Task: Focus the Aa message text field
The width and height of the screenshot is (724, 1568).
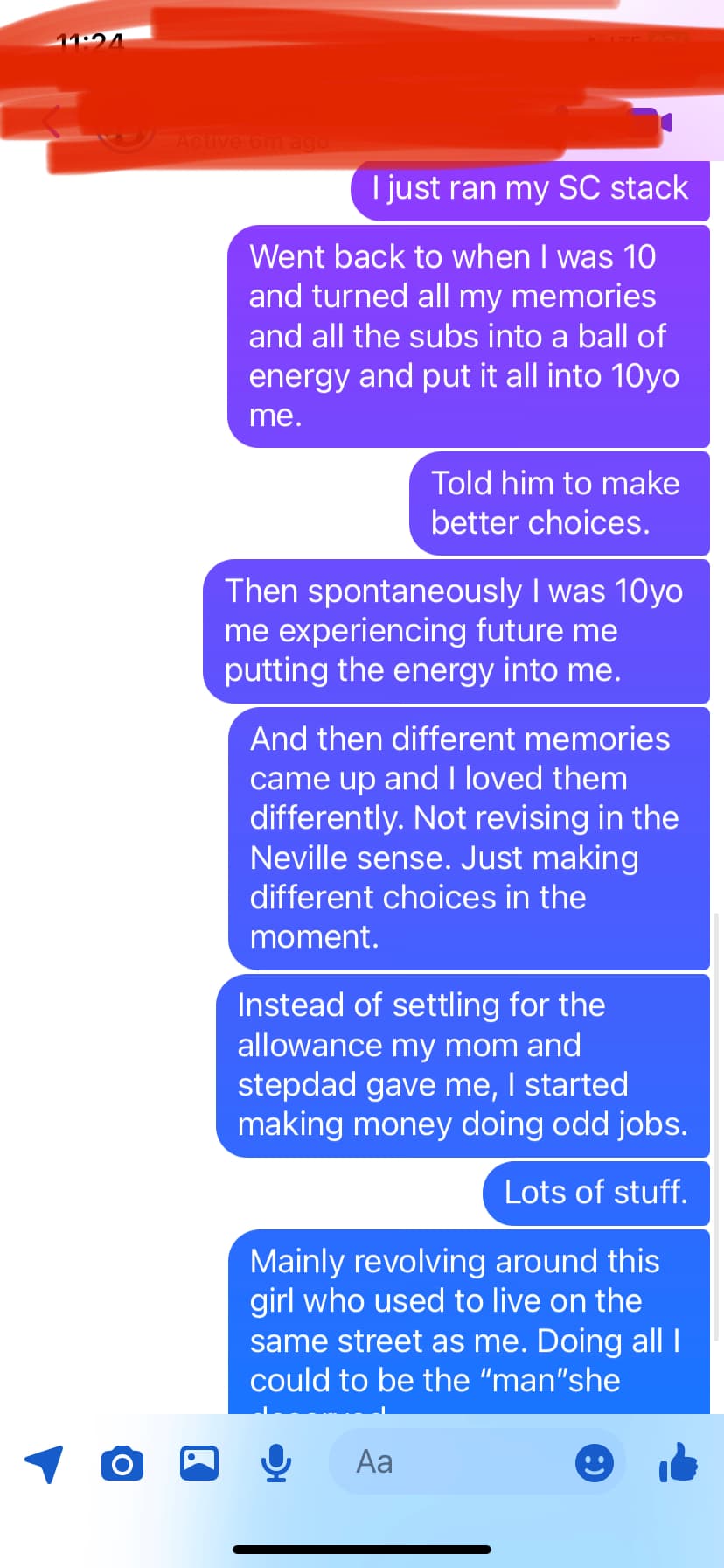Action: point(477,1461)
